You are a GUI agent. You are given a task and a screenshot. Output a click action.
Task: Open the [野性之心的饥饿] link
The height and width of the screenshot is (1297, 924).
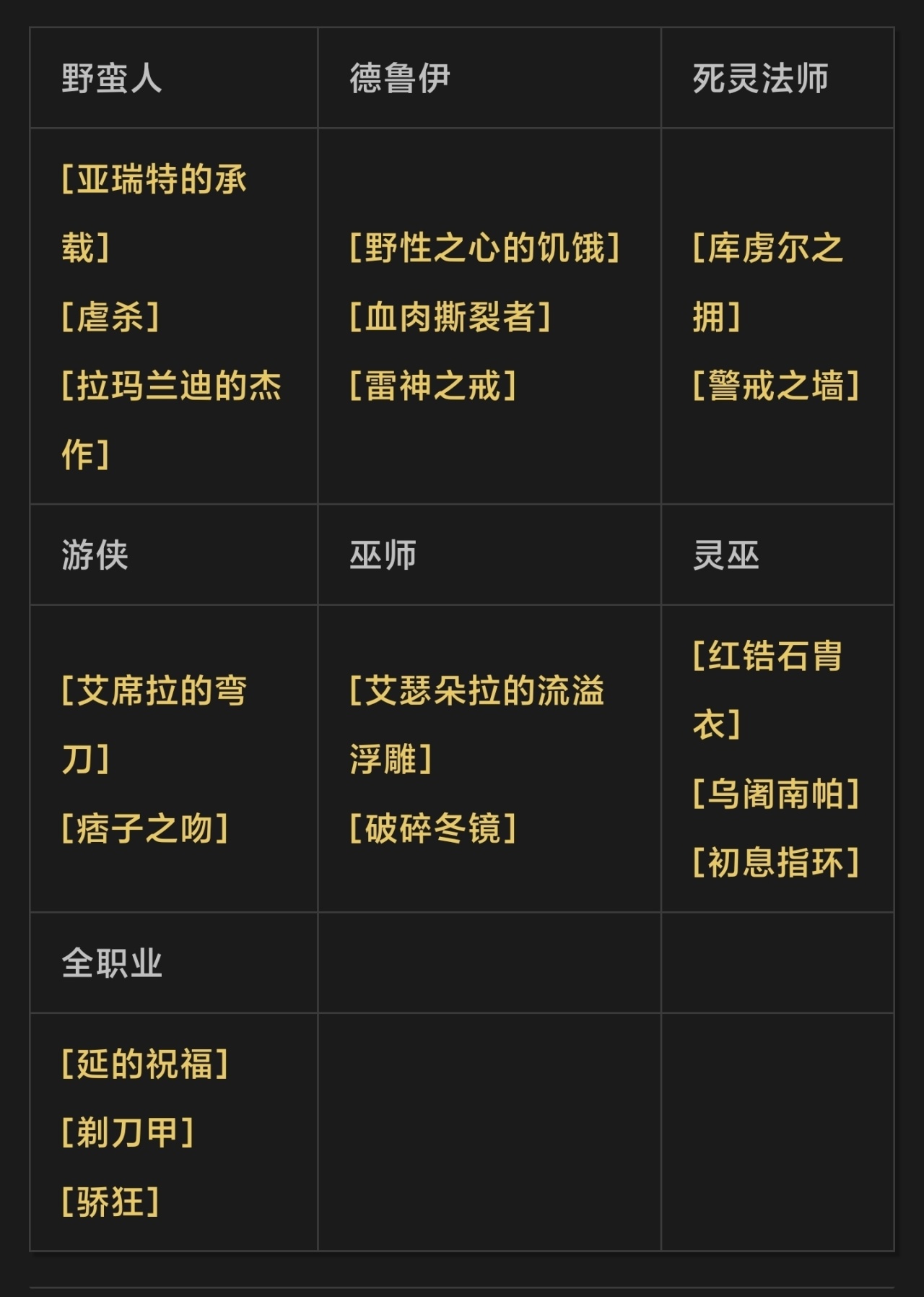pyautogui.click(x=484, y=248)
